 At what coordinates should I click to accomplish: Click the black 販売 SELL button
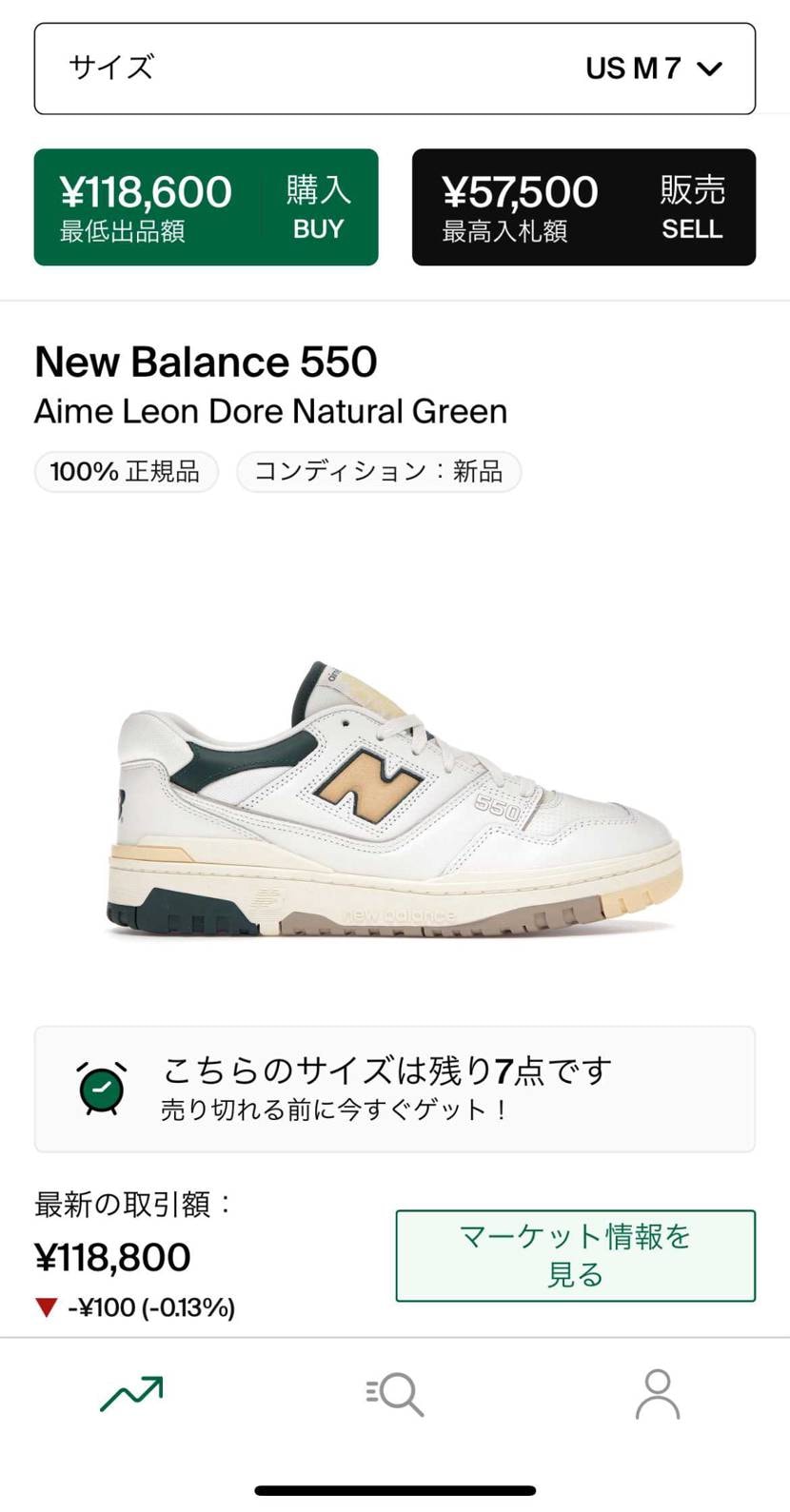[x=583, y=206]
